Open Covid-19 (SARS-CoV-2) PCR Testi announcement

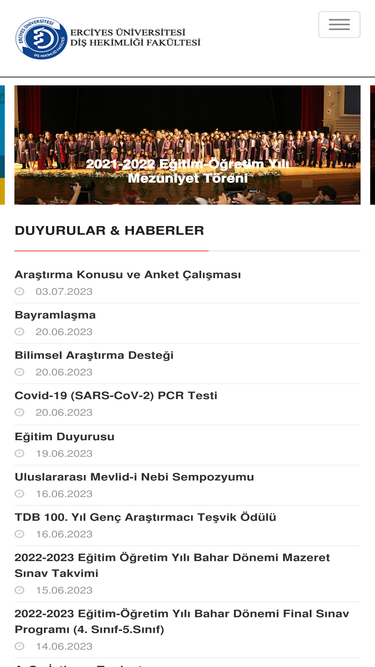coord(116,396)
